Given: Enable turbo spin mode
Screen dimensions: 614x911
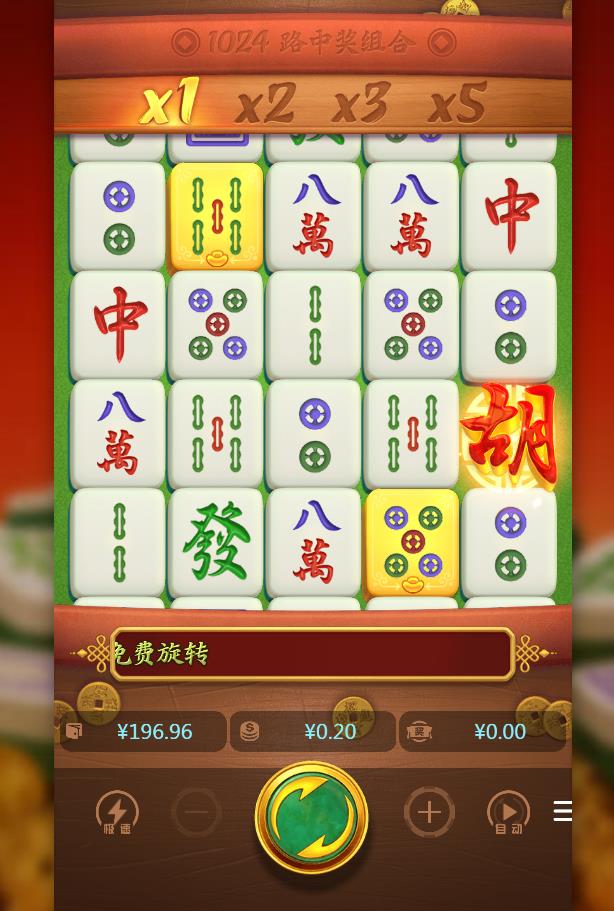Looking at the screenshot, I should [x=117, y=812].
